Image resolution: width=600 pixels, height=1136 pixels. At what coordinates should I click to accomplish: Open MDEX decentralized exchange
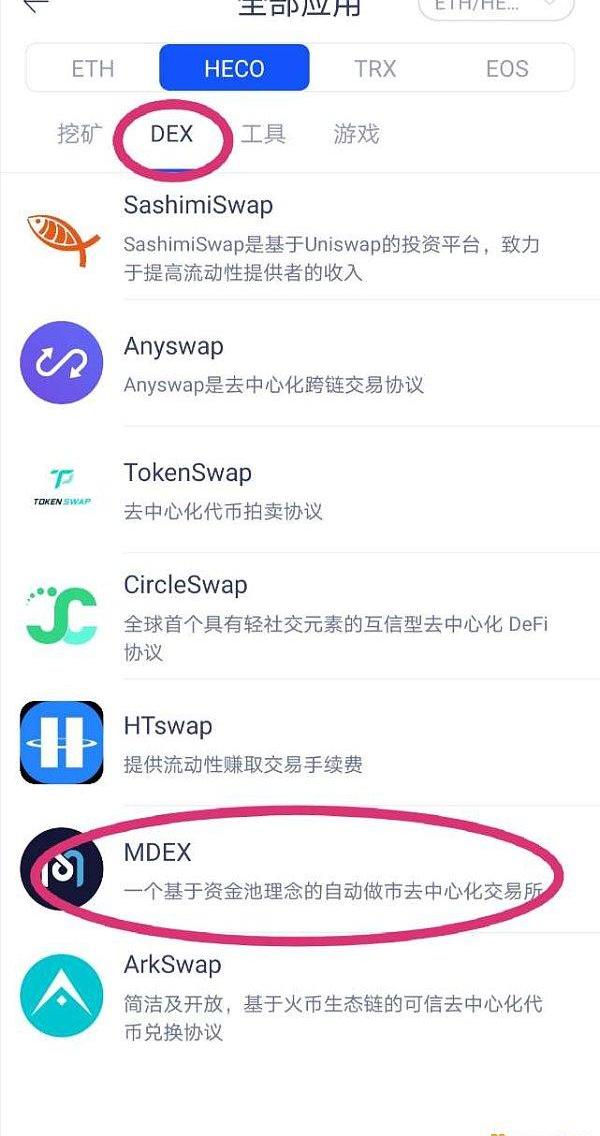tap(300, 869)
